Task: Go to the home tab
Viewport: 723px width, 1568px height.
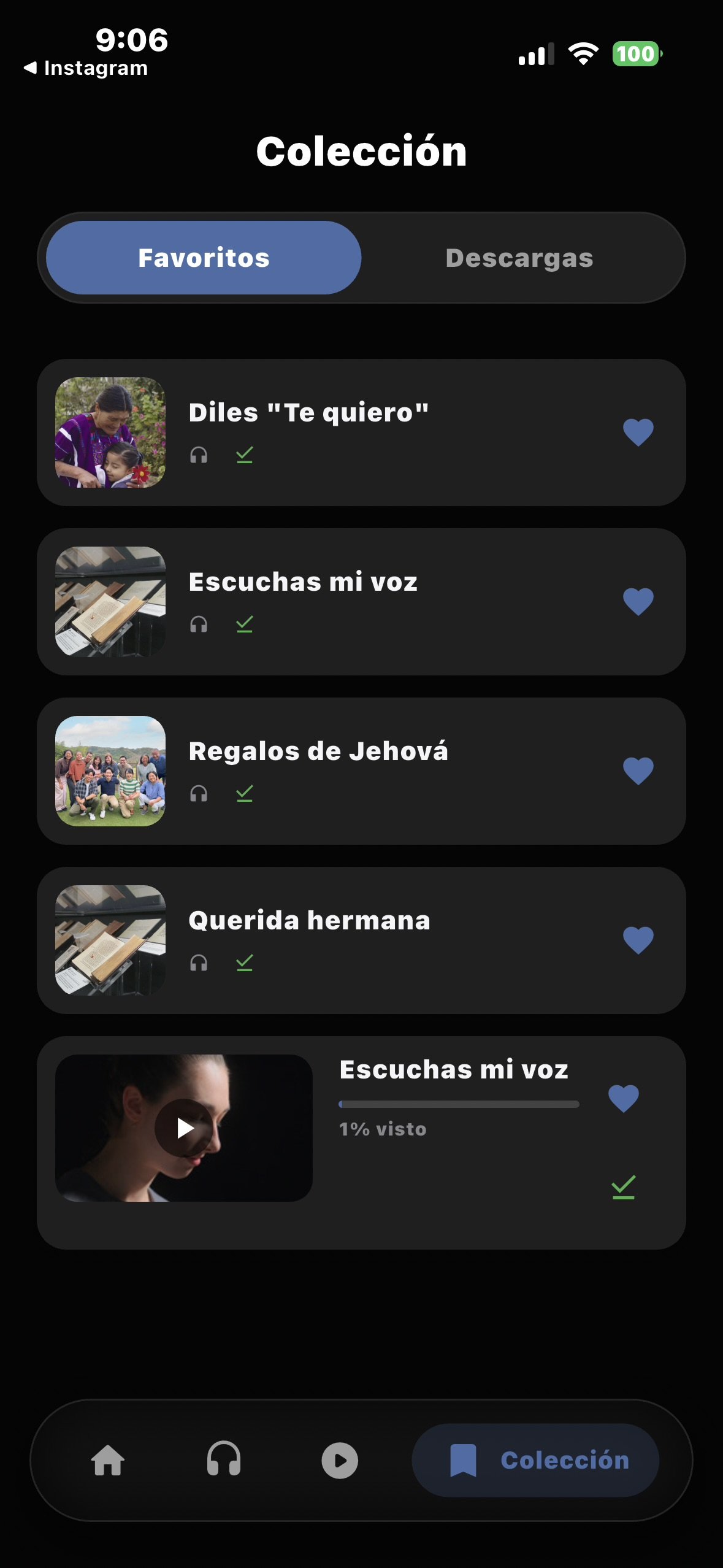Action: (108, 1460)
